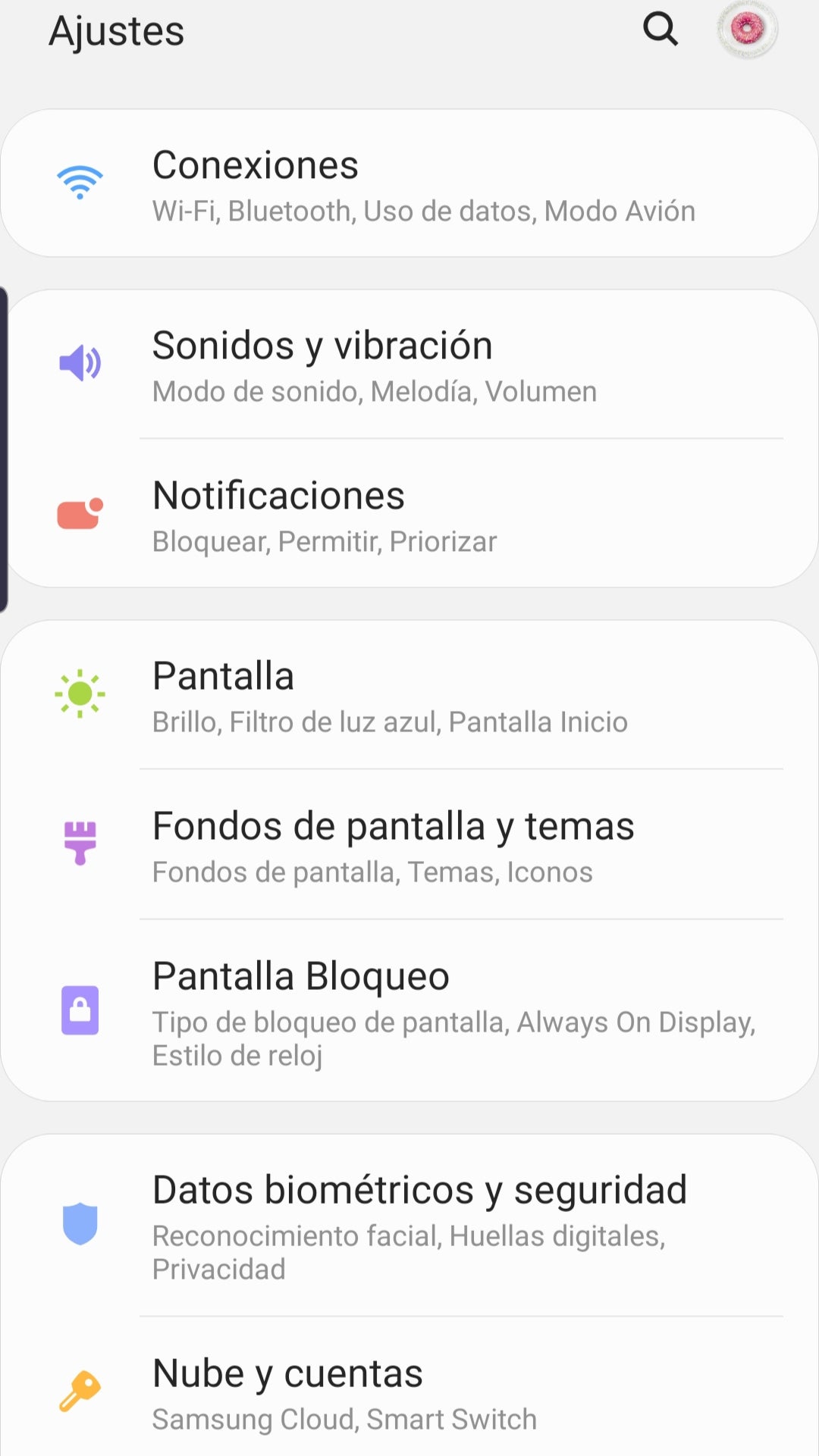Tap the paintbrush icon for Fondos de pantalla
Viewport: 819px width, 1456px height.
click(80, 843)
